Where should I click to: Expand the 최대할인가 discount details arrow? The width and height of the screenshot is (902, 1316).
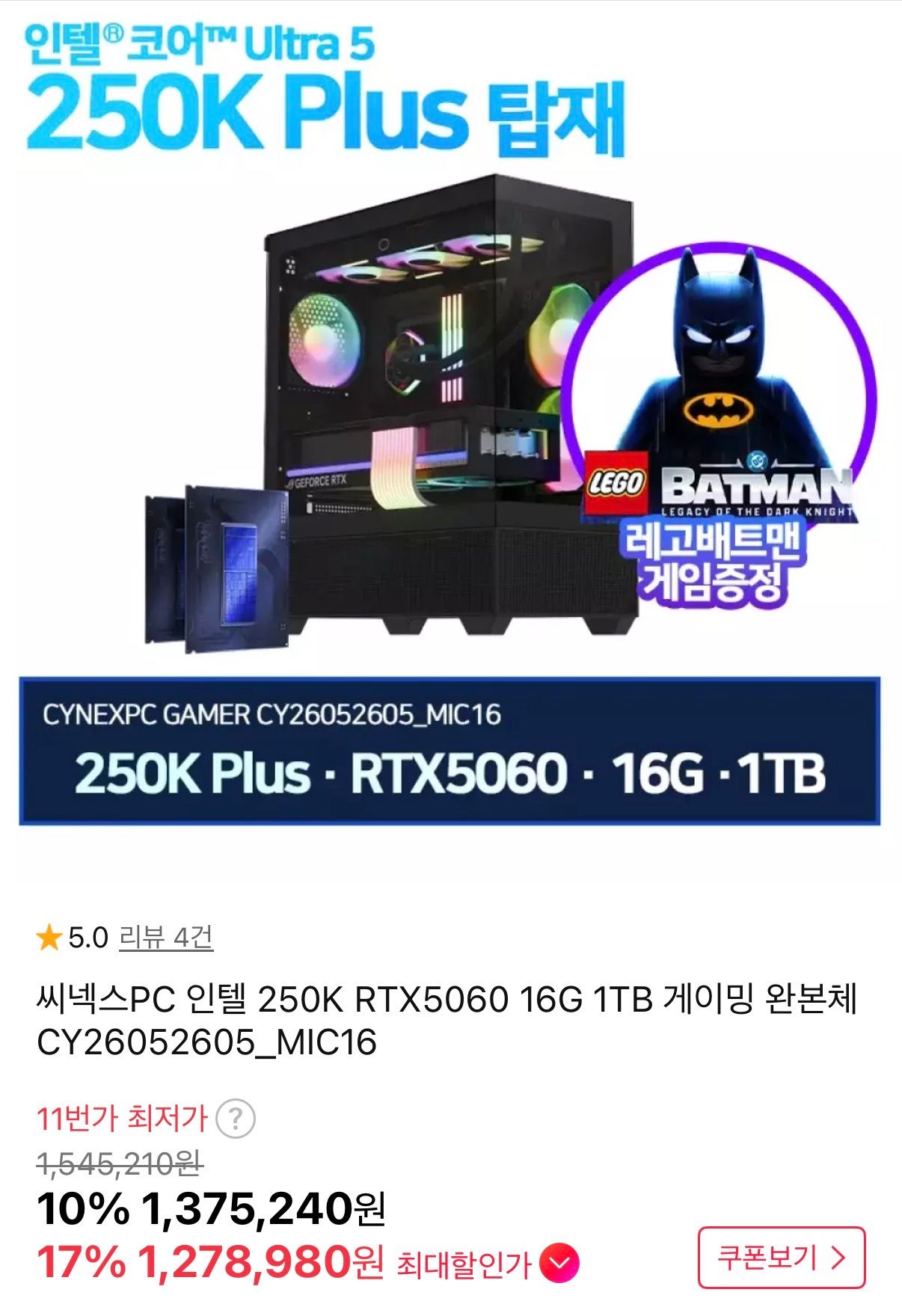tap(559, 1264)
